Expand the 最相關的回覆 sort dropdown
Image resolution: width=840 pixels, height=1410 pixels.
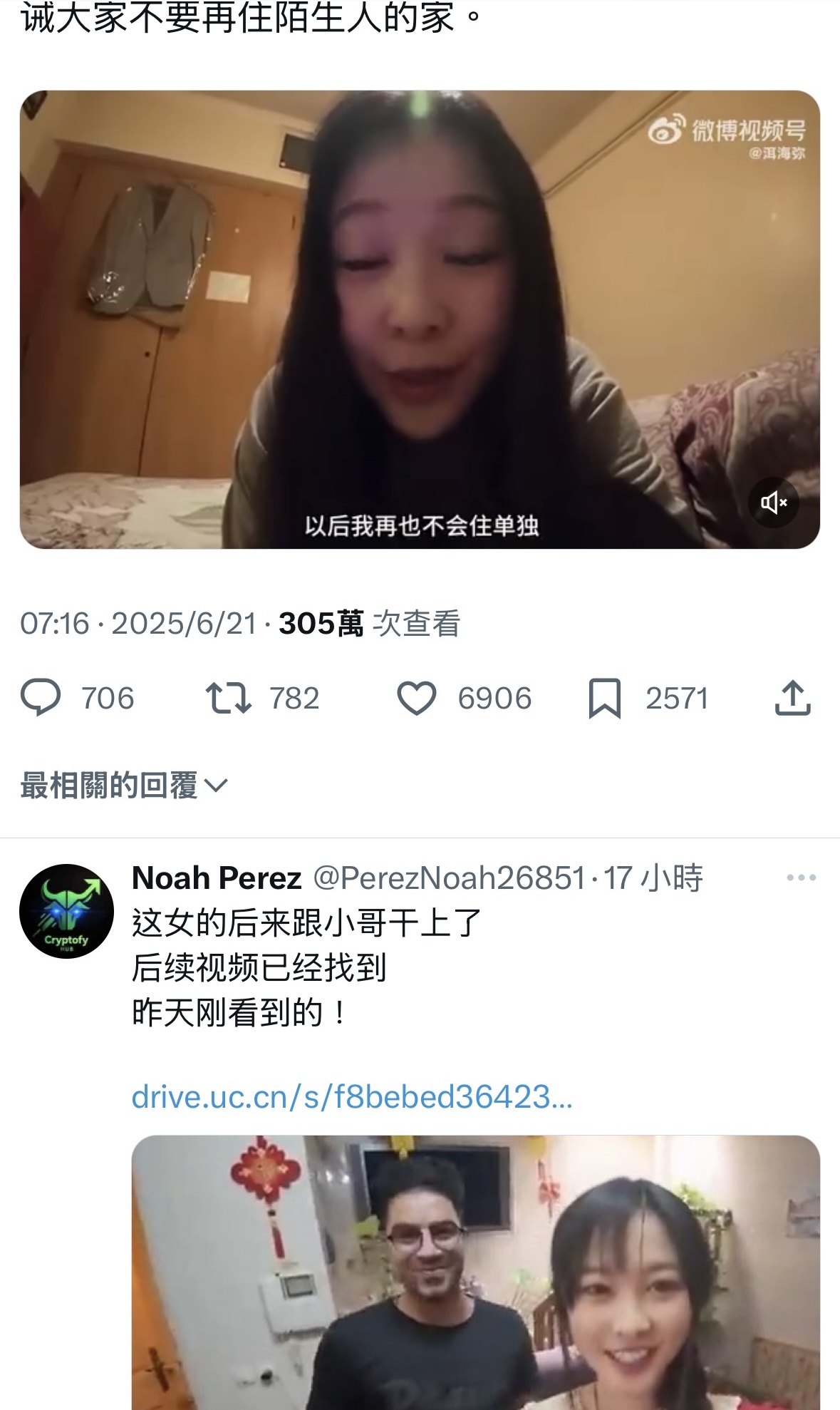point(124,786)
